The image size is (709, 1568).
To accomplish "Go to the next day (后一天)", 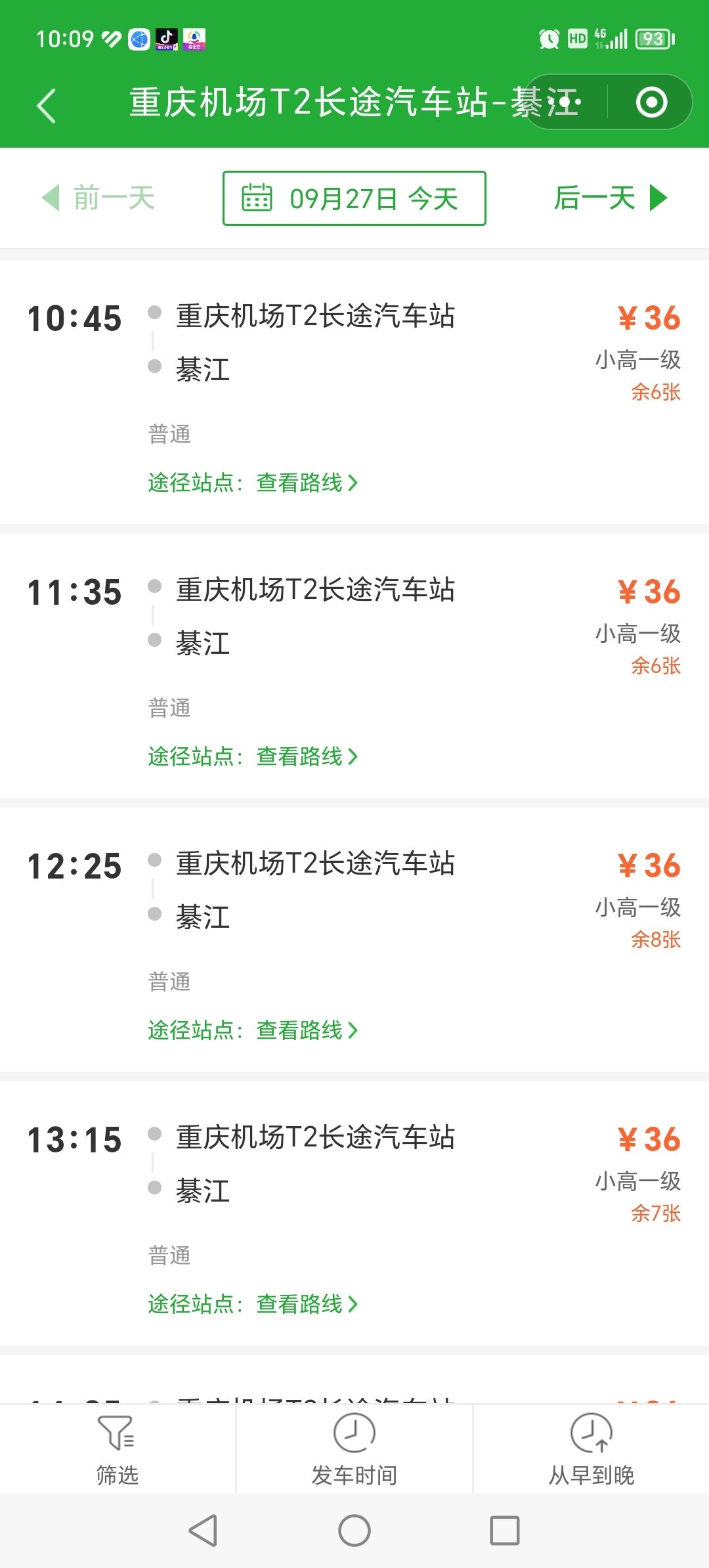I will pyautogui.click(x=611, y=198).
